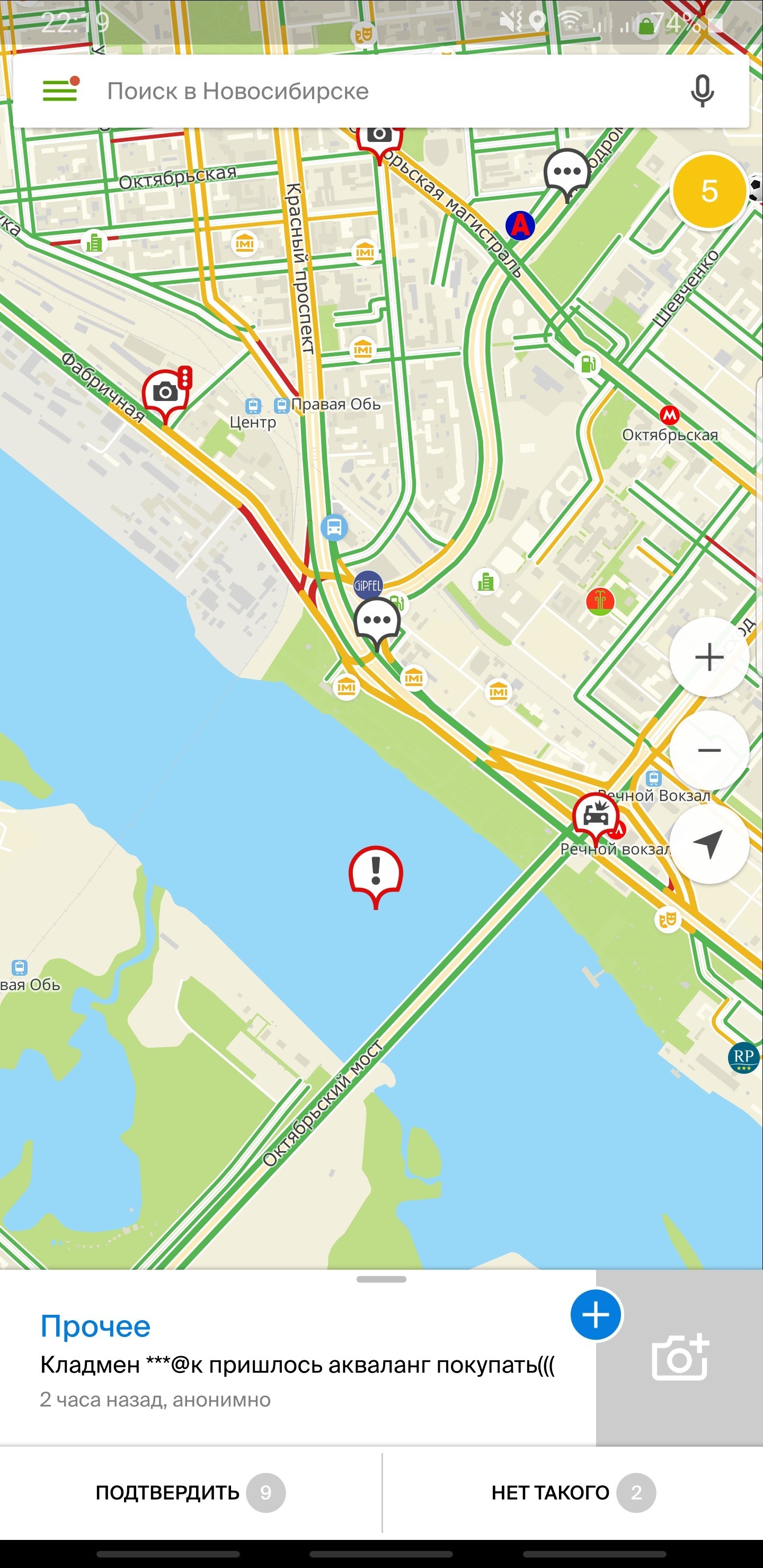This screenshot has height=1568, width=763.
Task: Tap the blue plus button
Action: tap(596, 1315)
